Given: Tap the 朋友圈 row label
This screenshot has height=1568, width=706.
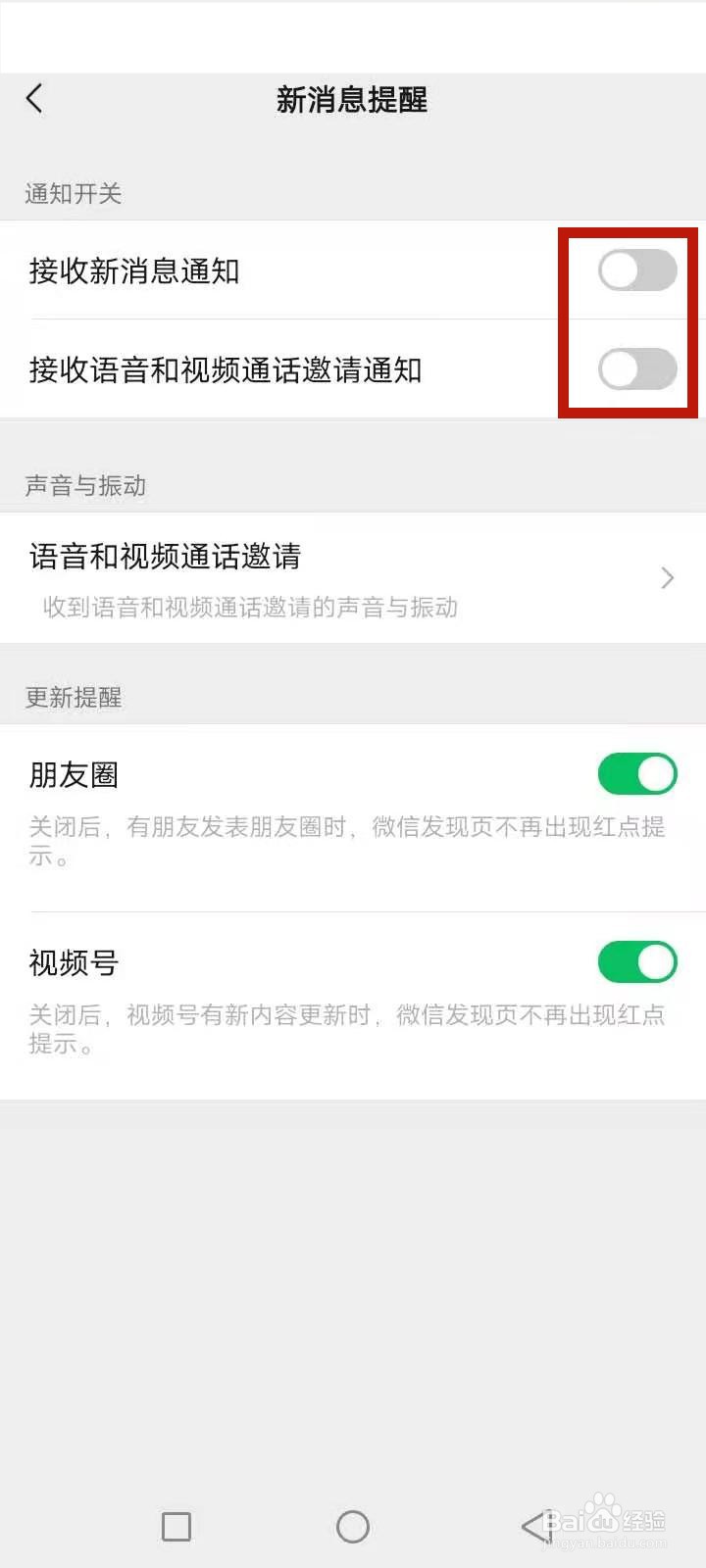Looking at the screenshot, I should (x=72, y=774).
